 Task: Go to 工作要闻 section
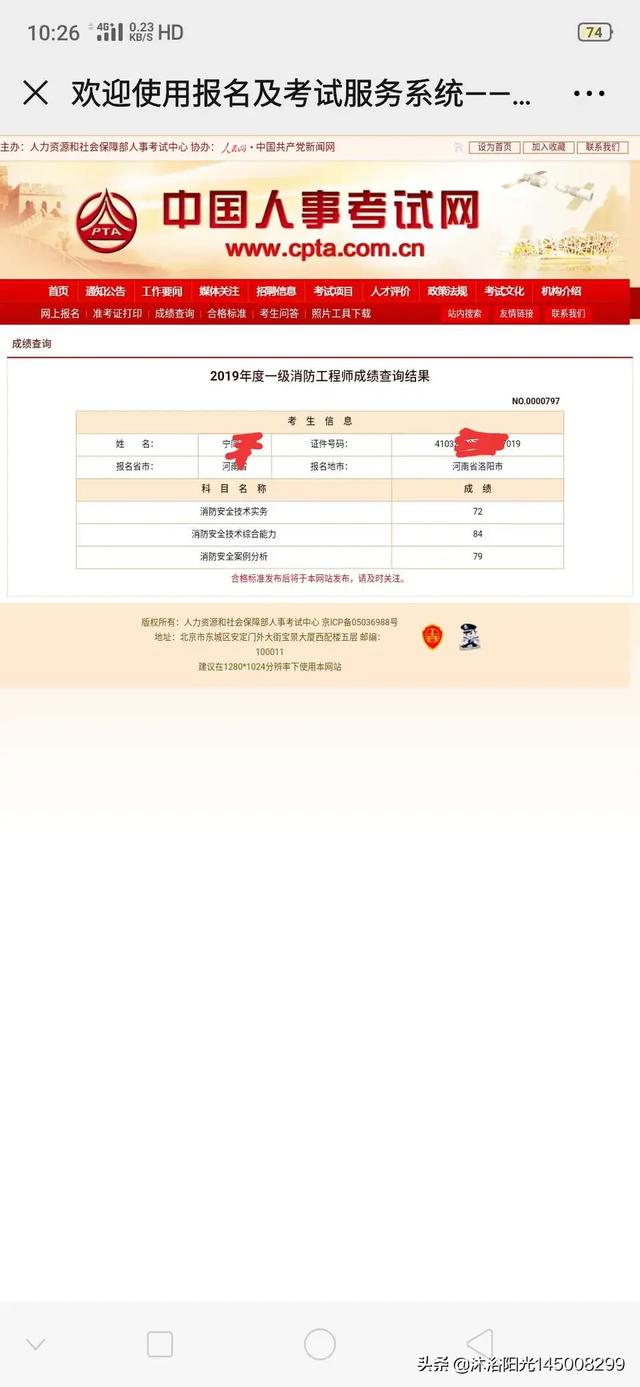point(162,291)
